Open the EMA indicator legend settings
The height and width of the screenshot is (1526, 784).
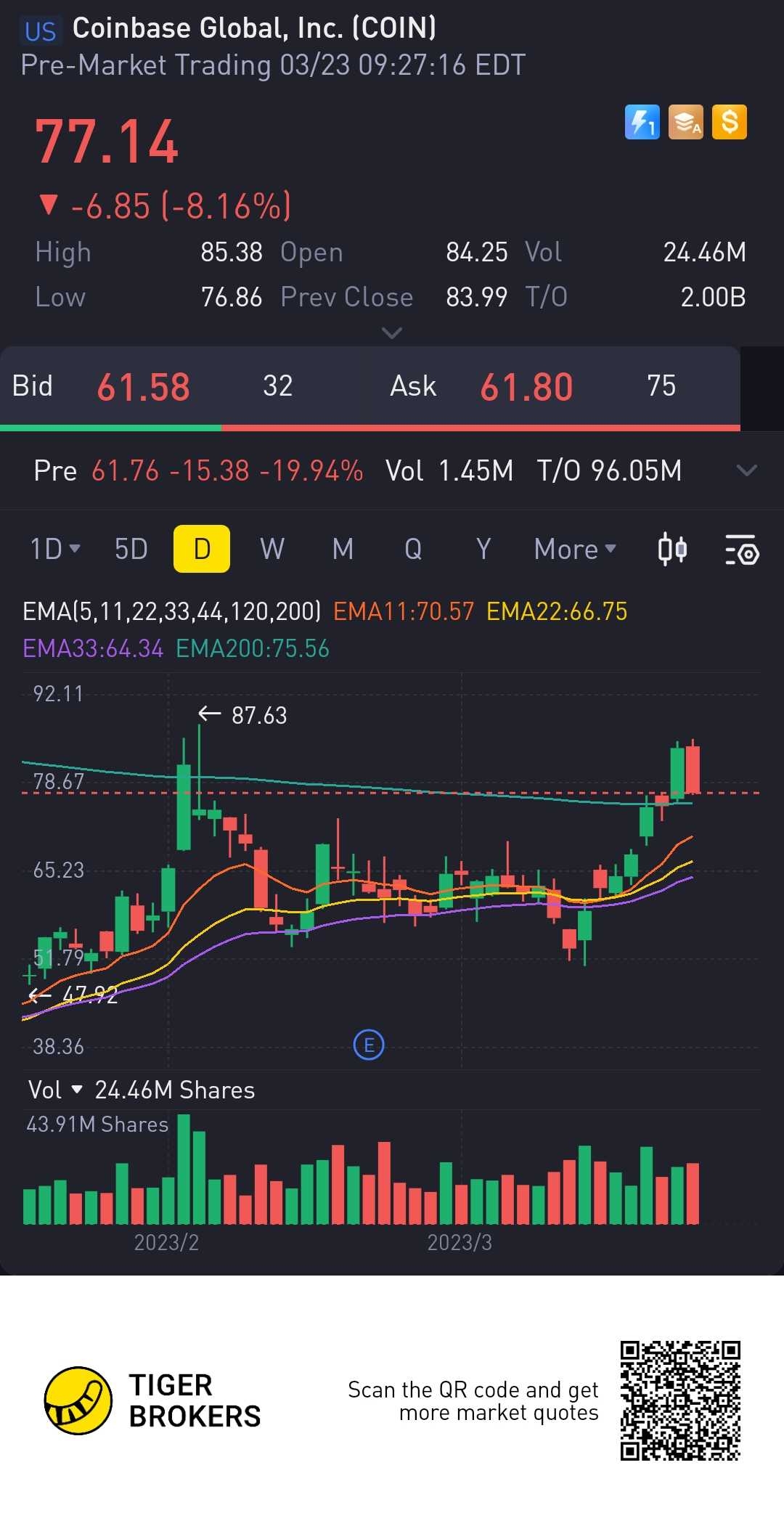(x=171, y=611)
